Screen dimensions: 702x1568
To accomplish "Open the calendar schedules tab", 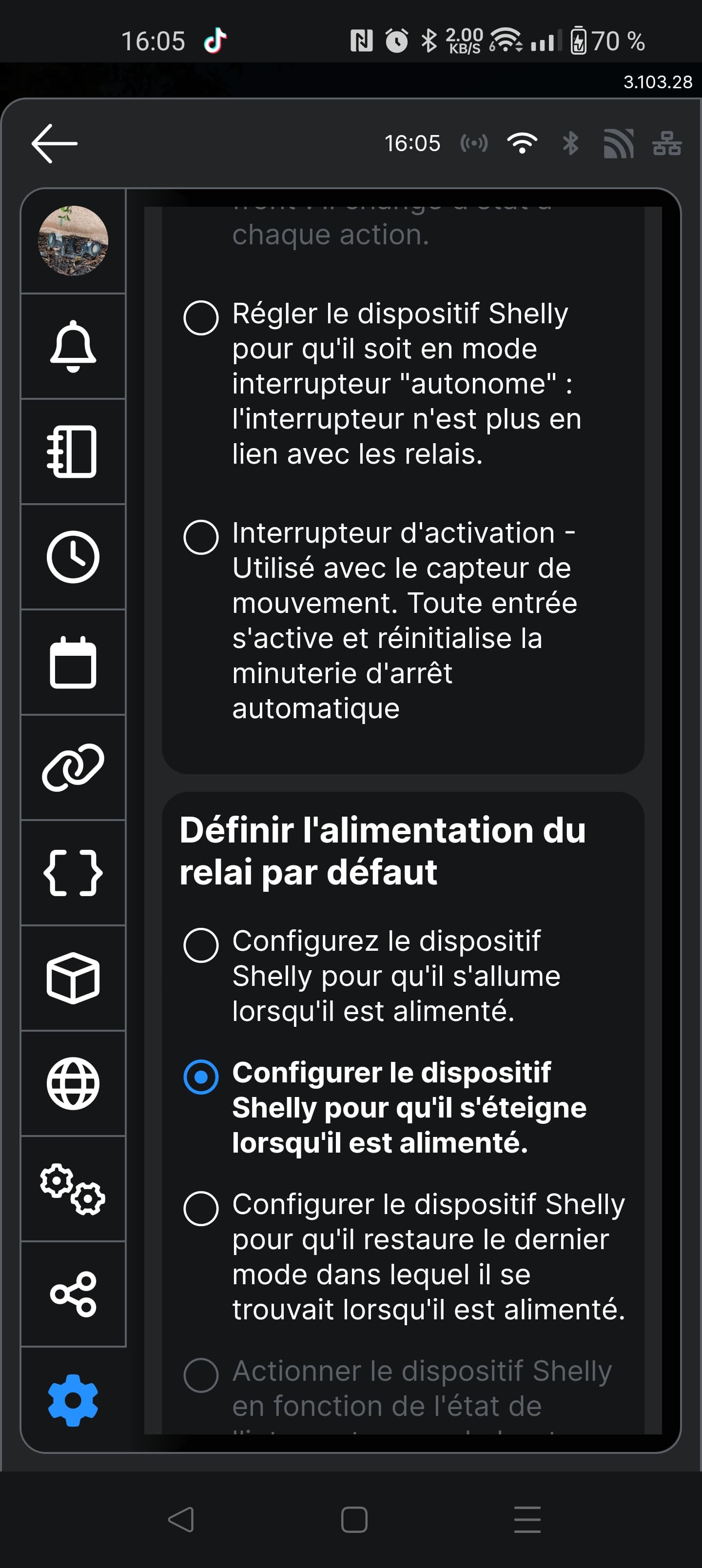I will tap(73, 662).
